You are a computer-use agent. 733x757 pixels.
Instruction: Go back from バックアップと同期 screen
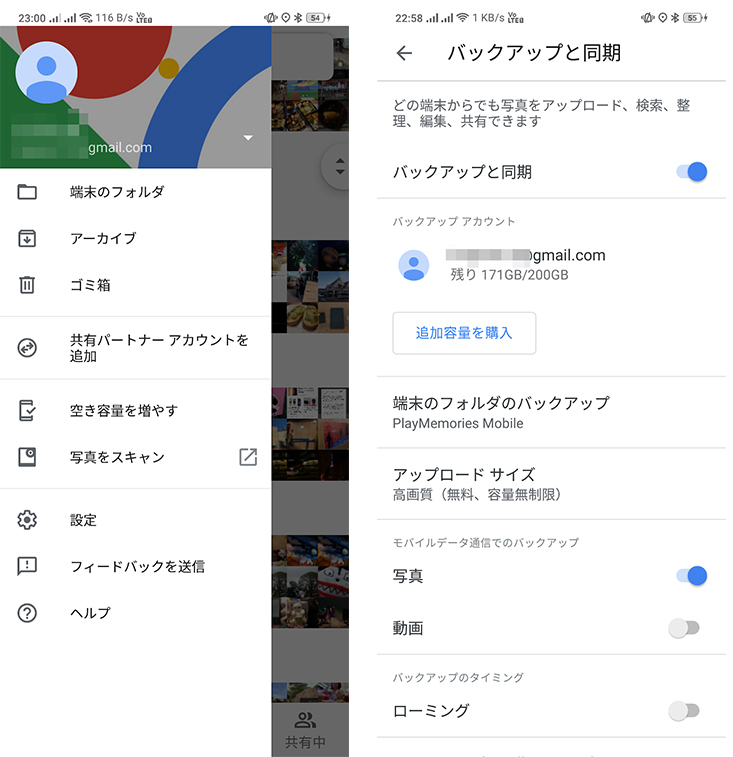tap(404, 53)
